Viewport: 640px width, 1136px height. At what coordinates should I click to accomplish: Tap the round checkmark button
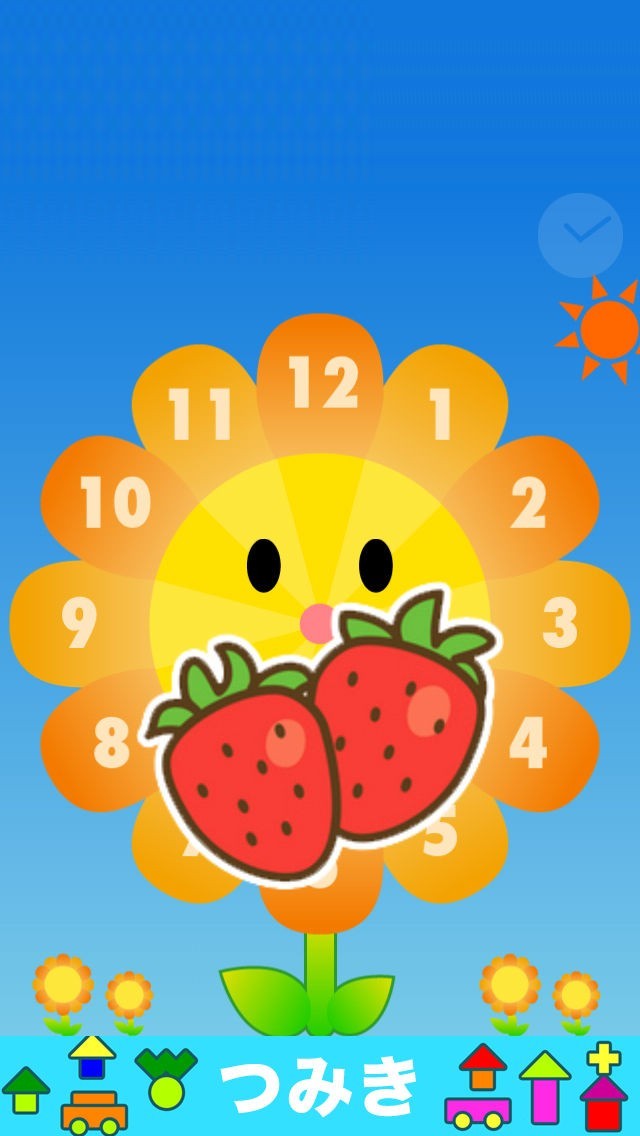click(x=580, y=235)
